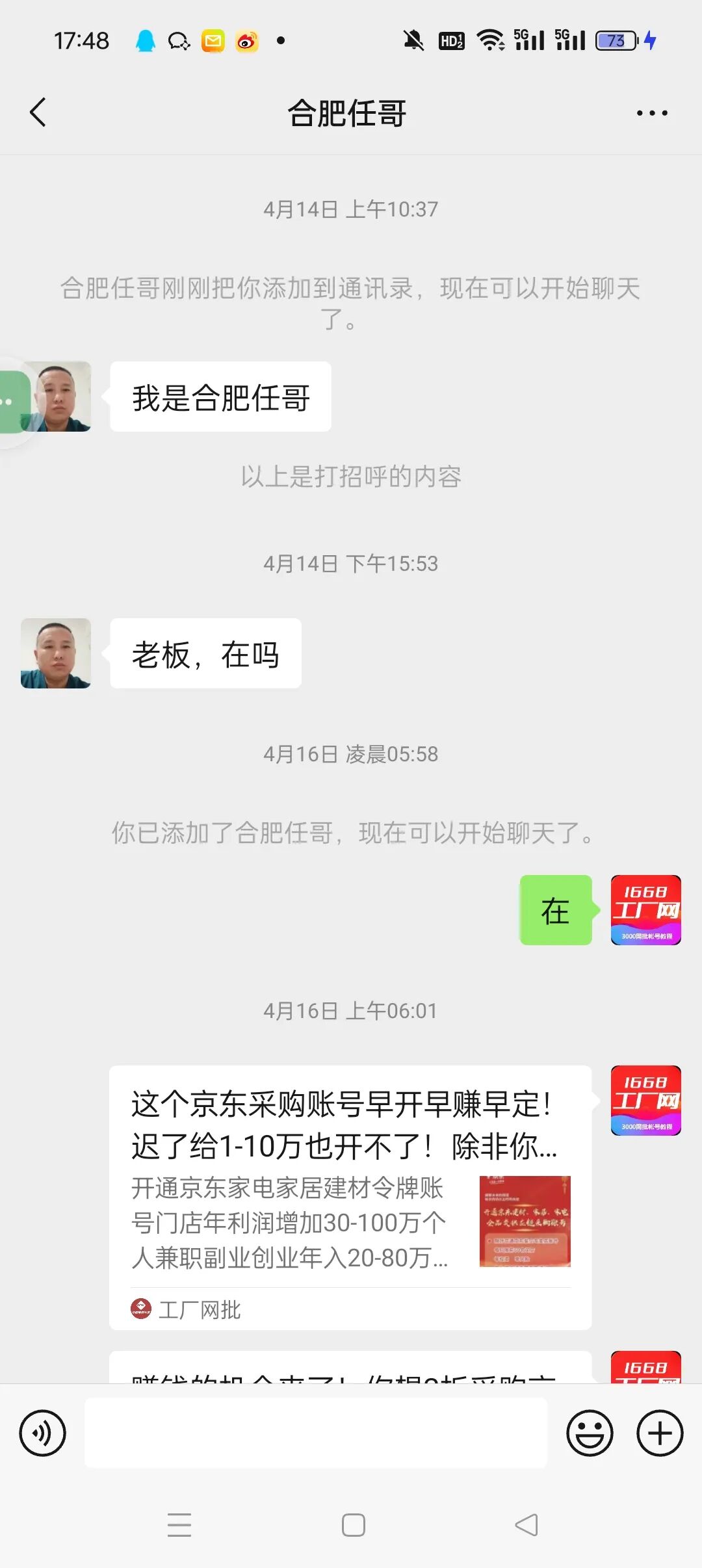The height and width of the screenshot is (1568, 702).
Task: Go back from the 合肥任哥 chat
Action: click(38, 112)
